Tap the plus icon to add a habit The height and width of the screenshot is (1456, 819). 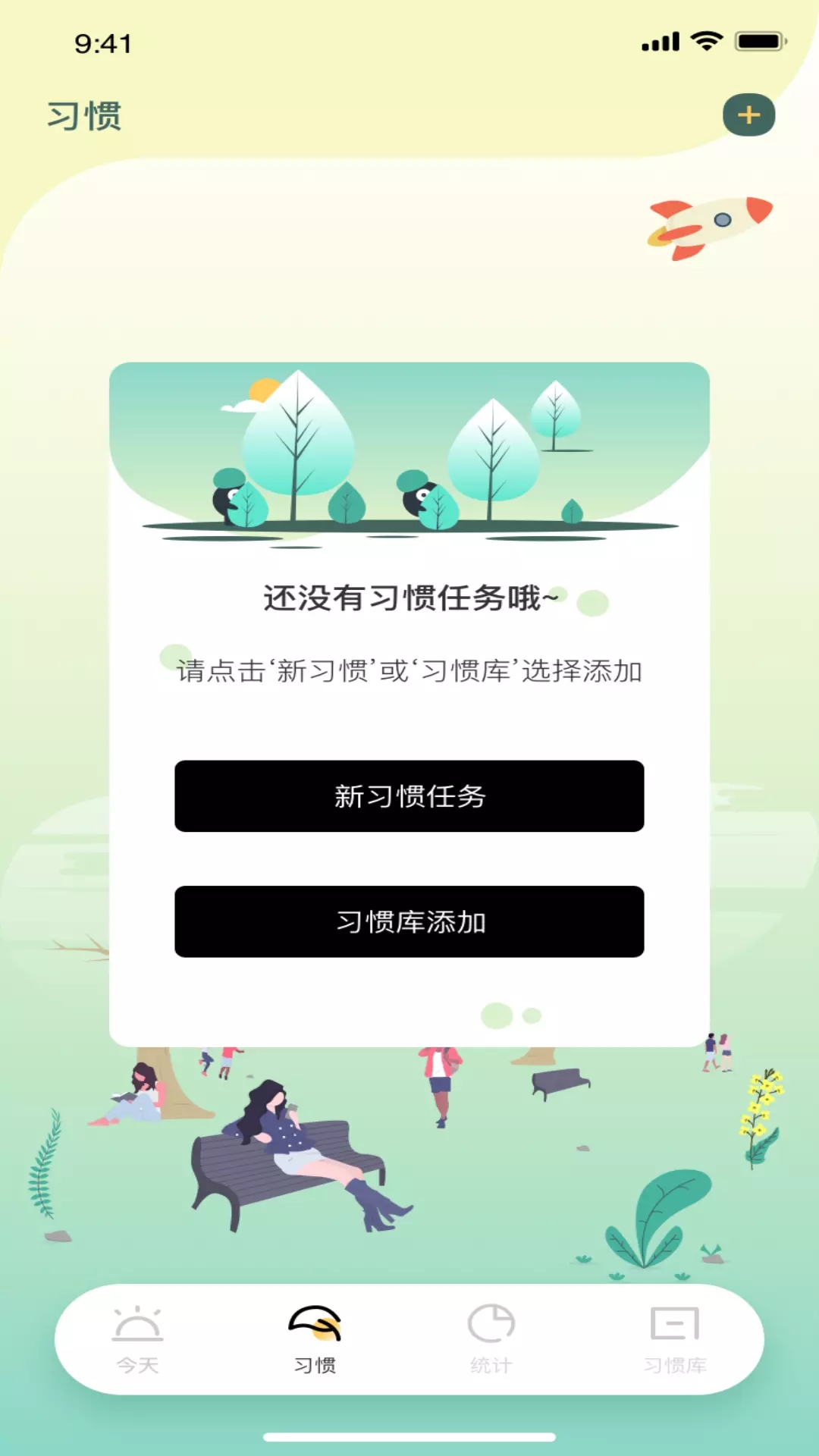tap(748, 115)
